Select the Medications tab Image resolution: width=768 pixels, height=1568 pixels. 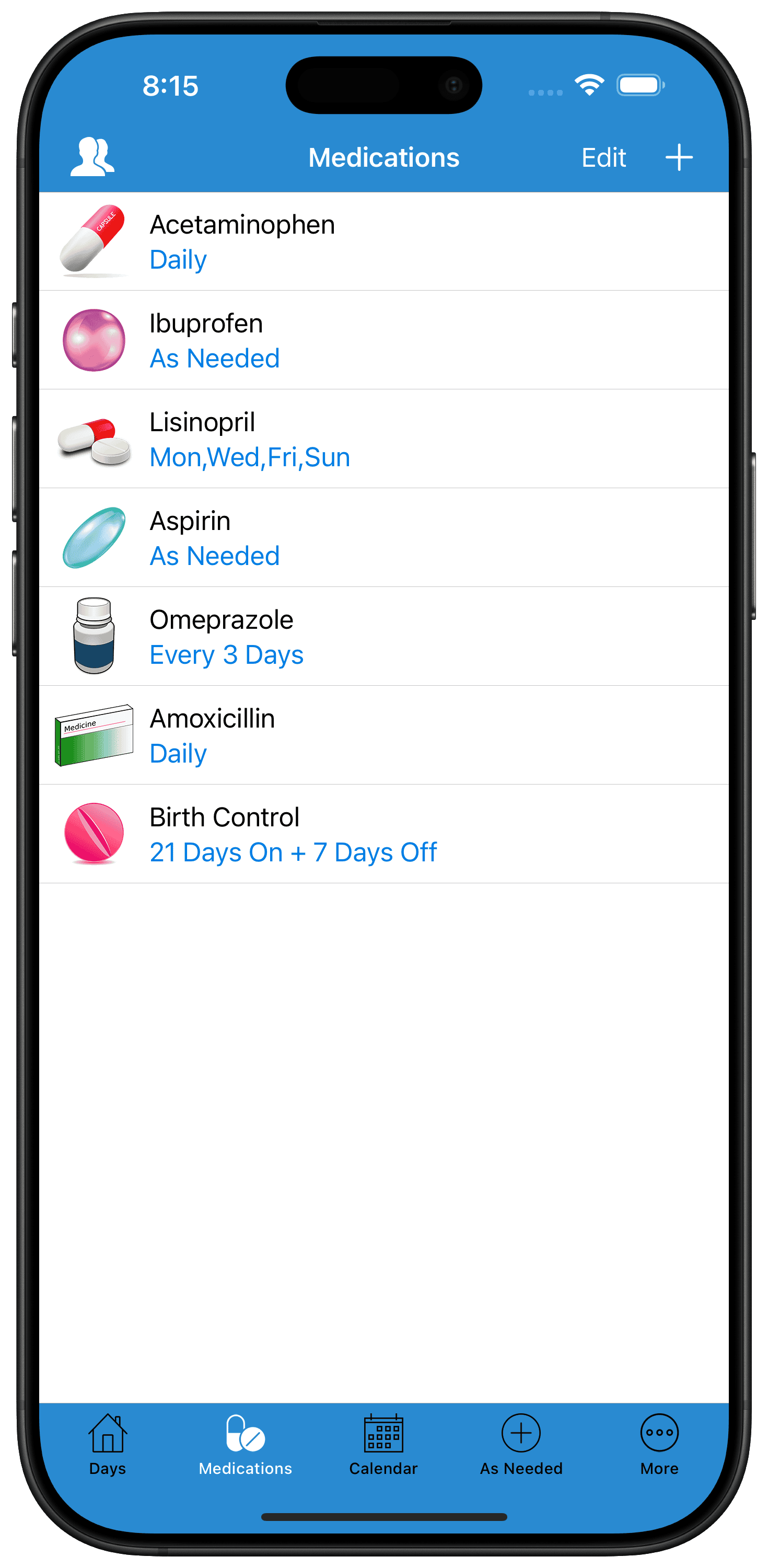click(x=245, y=1445)
